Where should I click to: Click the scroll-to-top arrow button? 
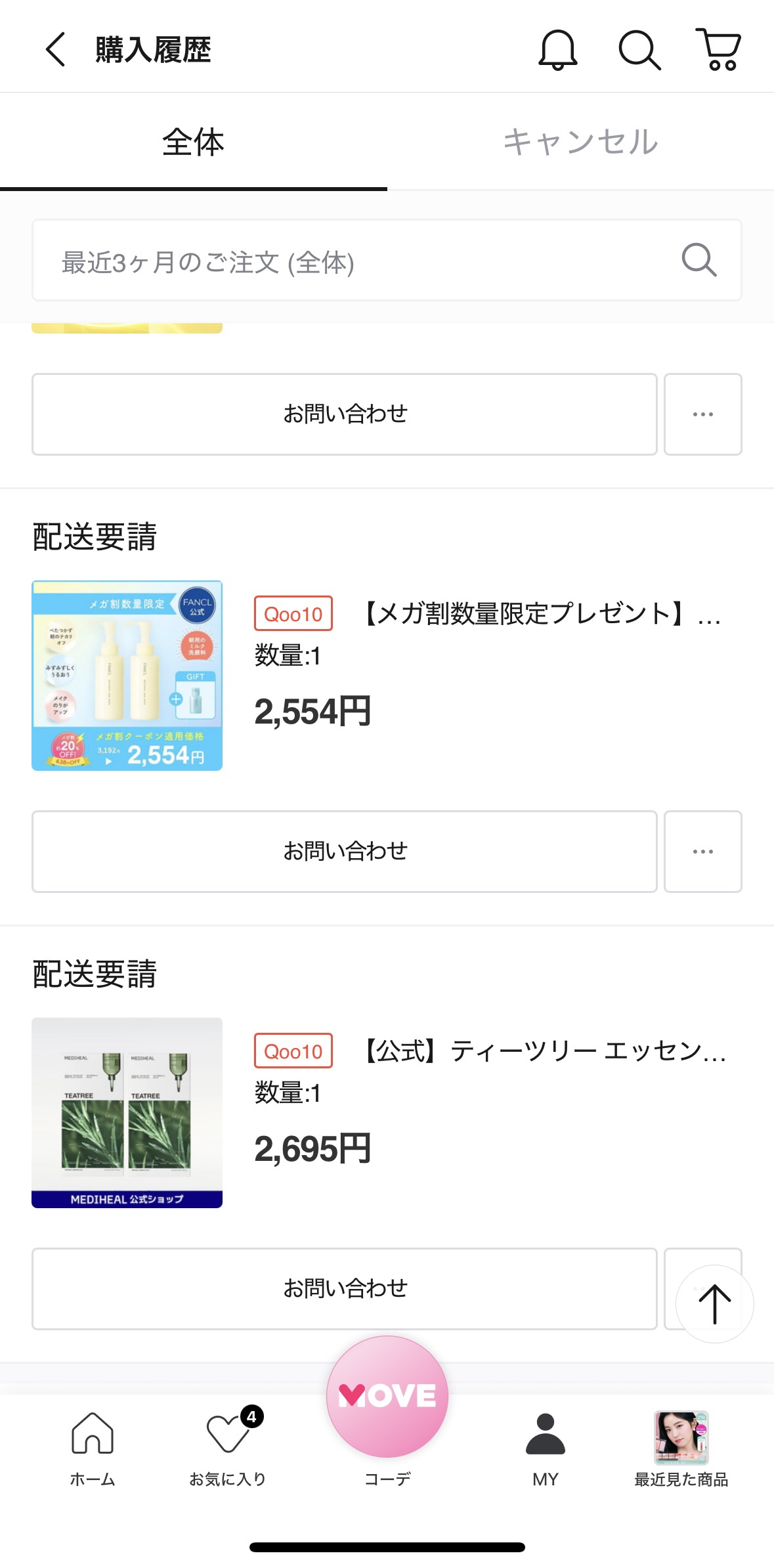pyautogui.click(x=715, y=1303)
